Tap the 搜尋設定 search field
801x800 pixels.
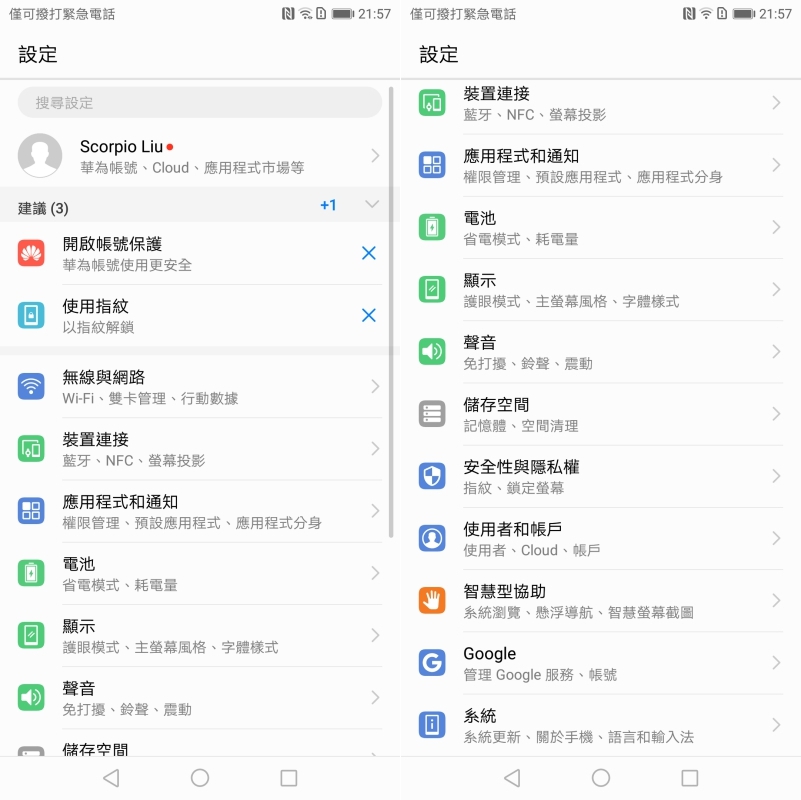point(200,103)
